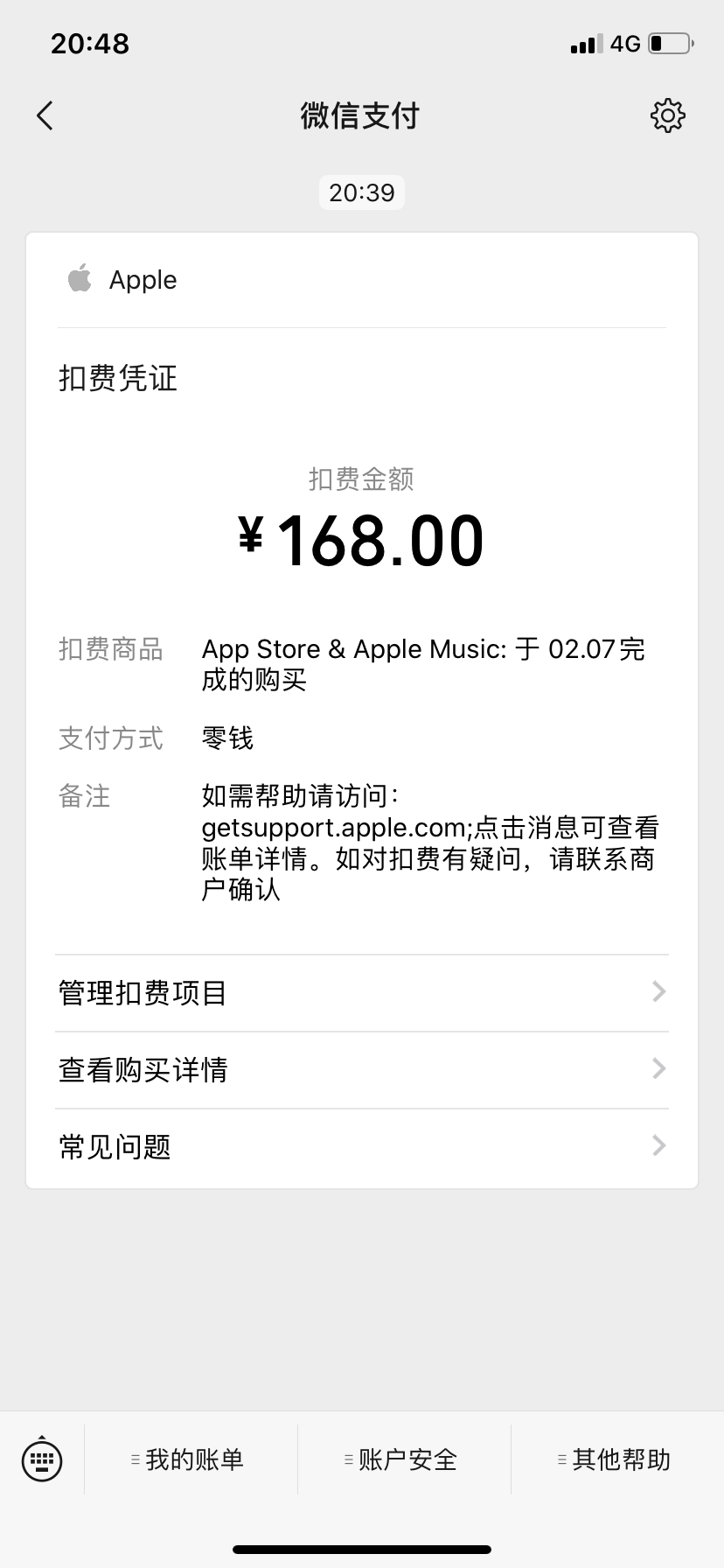Open 管理扣费项目 row

(362, 993)
